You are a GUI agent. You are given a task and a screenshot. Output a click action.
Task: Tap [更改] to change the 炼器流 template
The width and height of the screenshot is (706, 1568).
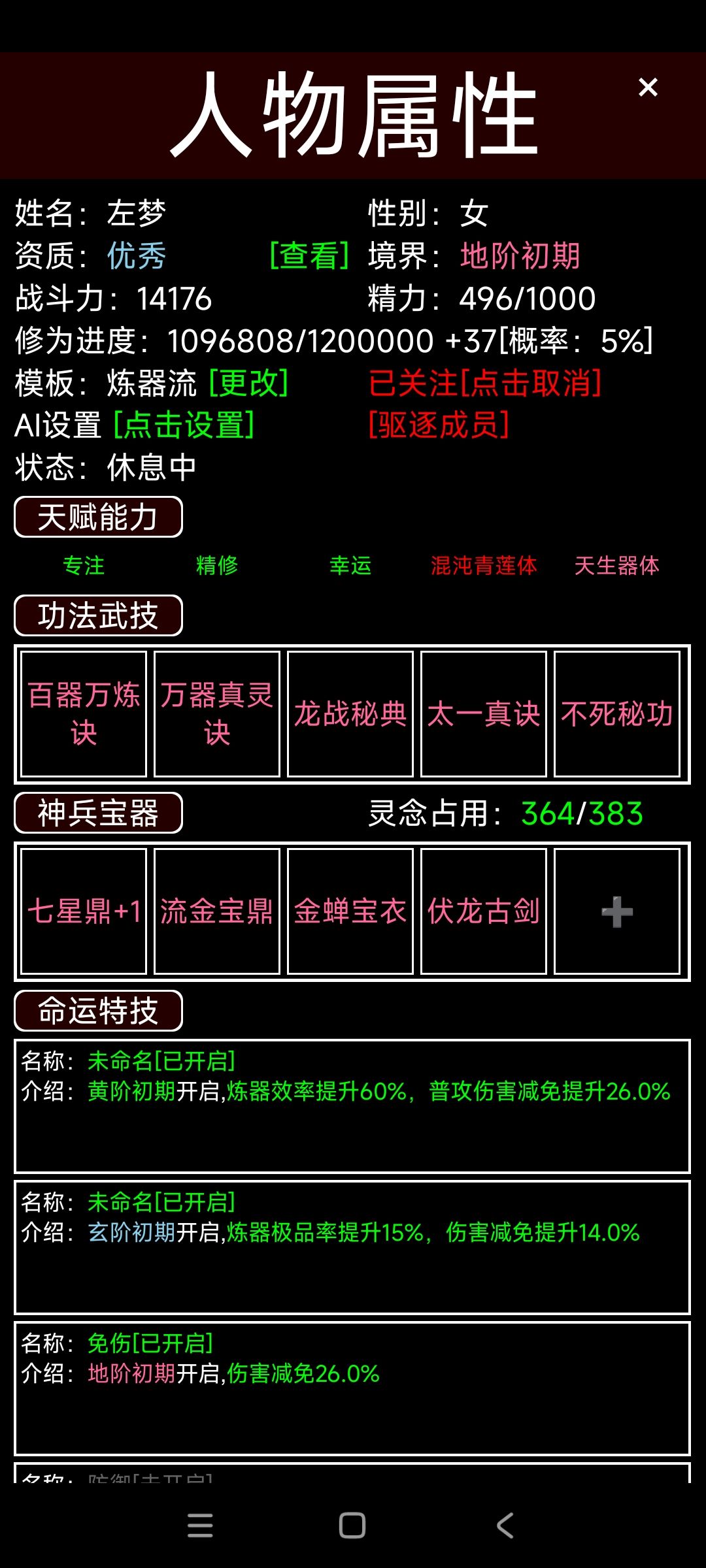point(248,383)
